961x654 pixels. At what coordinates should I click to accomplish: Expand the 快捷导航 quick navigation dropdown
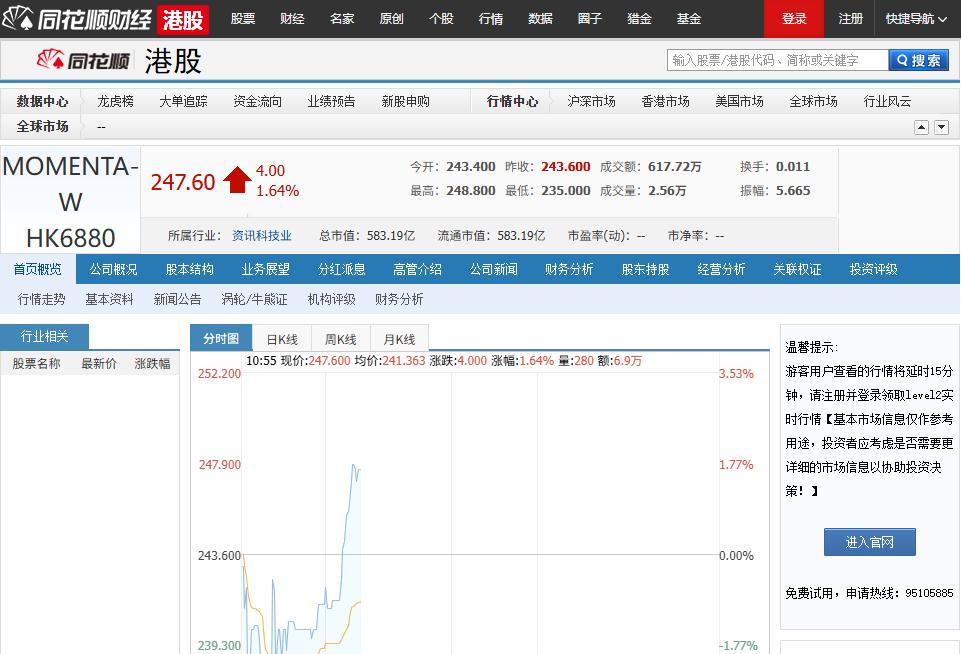(x=916, y=19)
